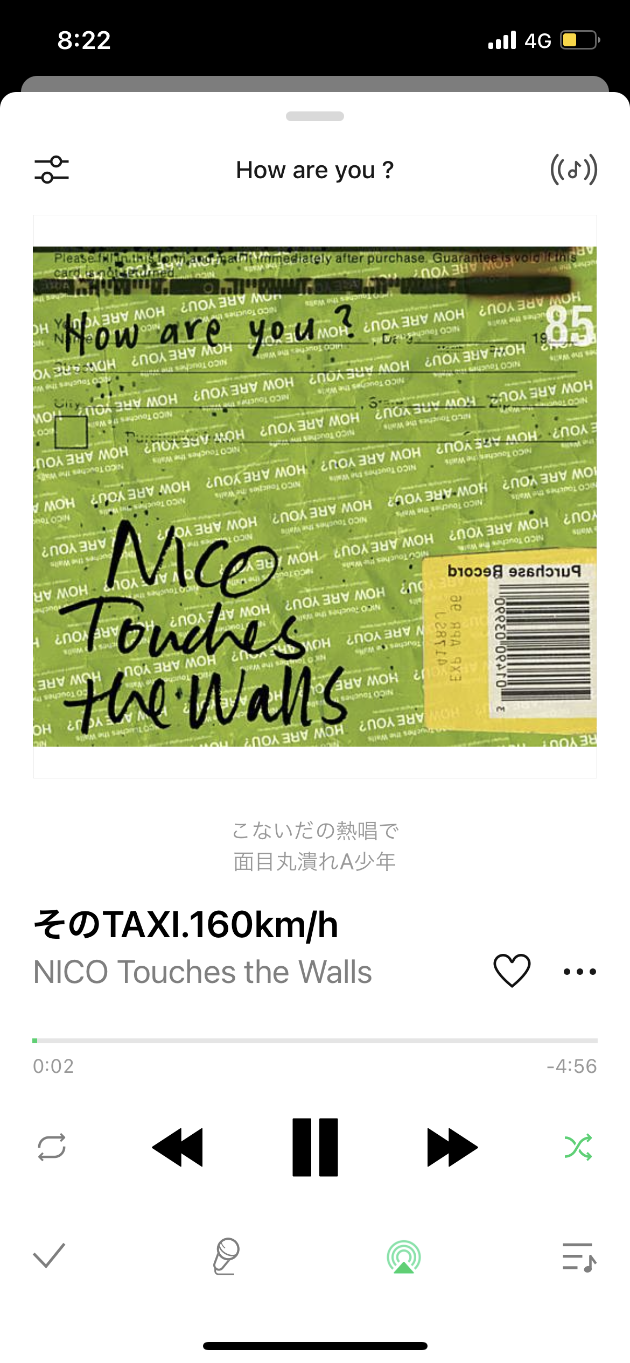Viewport: 630px width, 1363px height.
Task: Open the equalizer settings icon
Action: click(51, 170)
